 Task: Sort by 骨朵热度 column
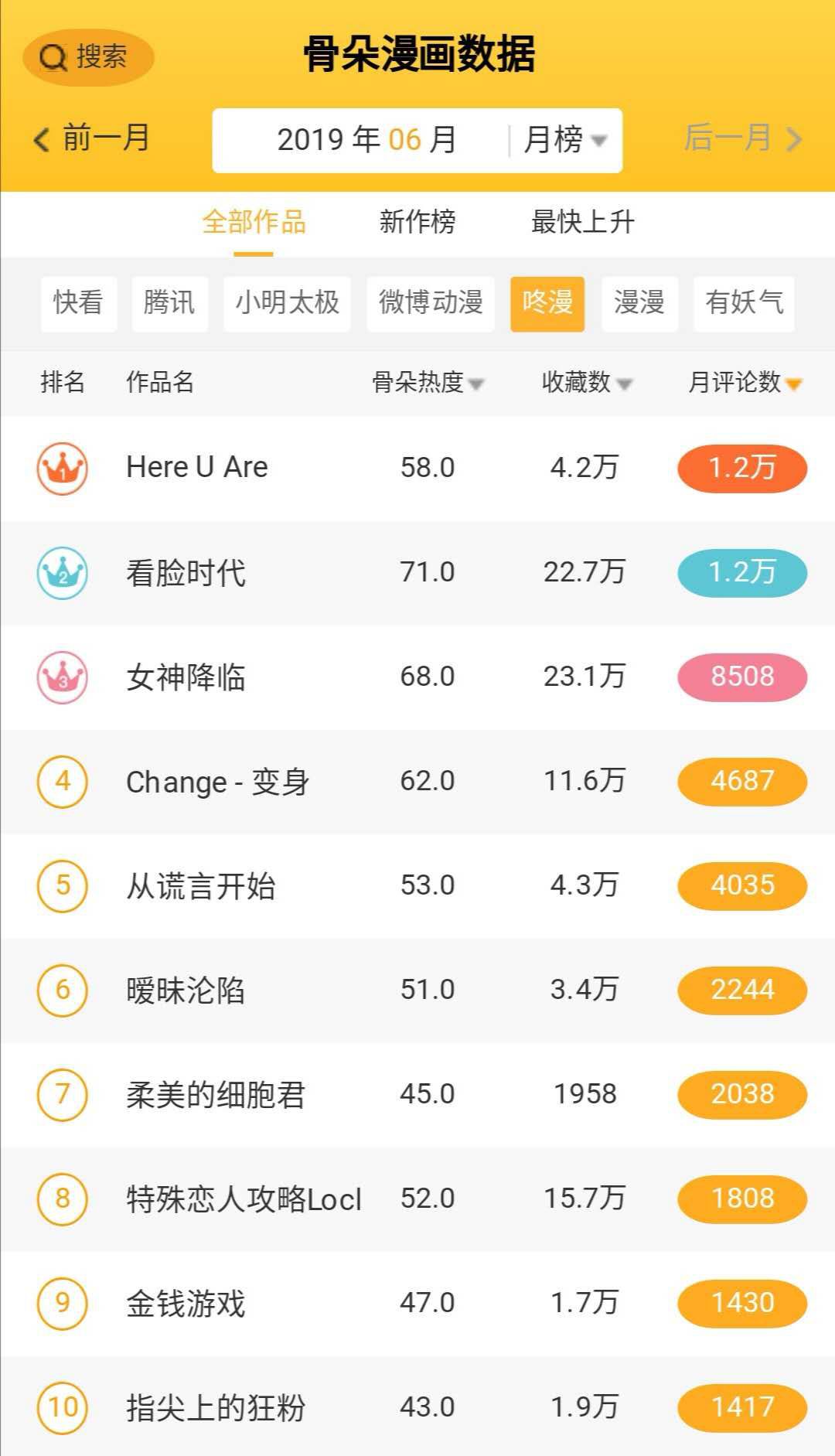point(428,382)
